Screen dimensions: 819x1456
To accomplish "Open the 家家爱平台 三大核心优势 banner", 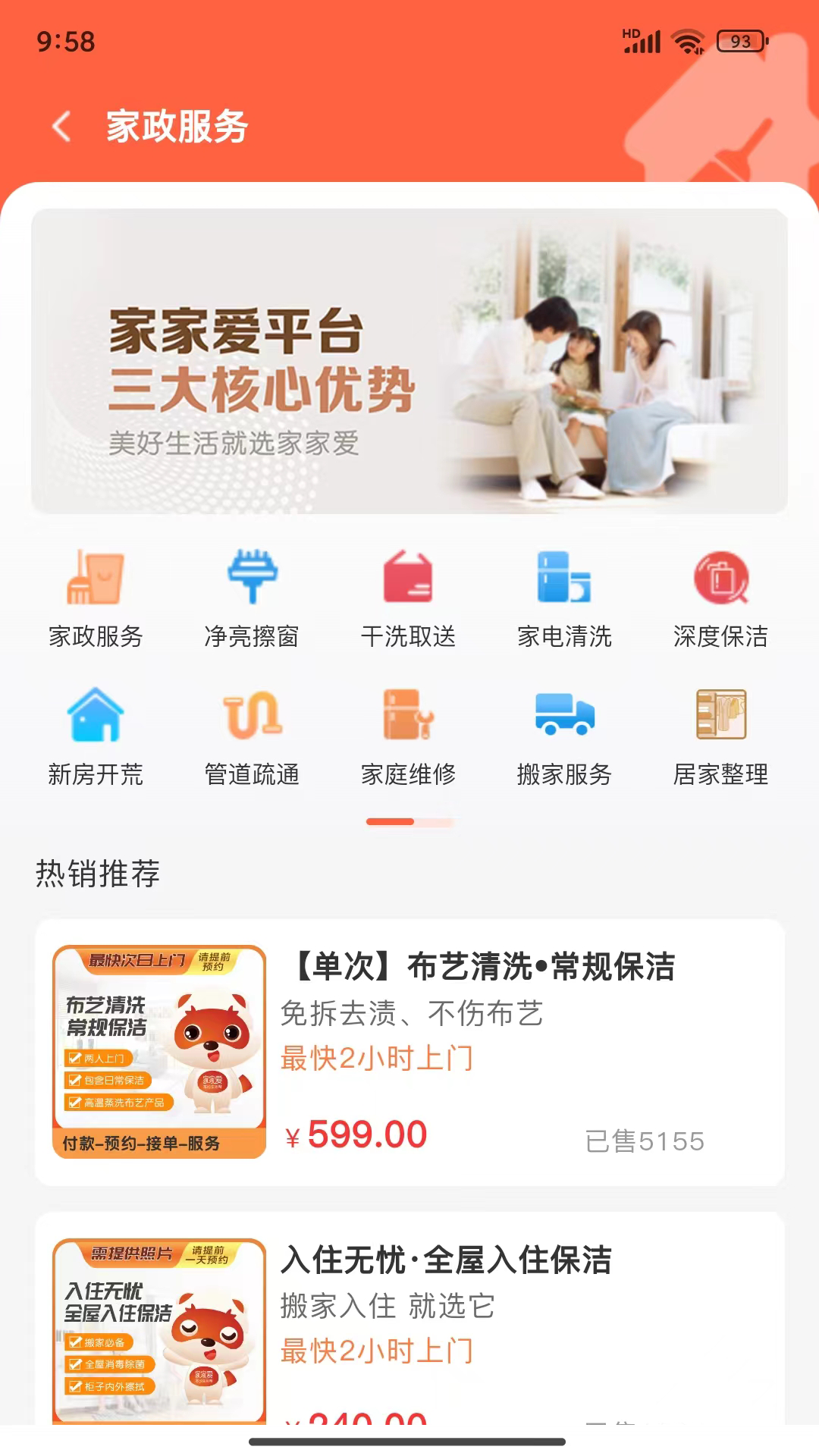I will [409, 361].
